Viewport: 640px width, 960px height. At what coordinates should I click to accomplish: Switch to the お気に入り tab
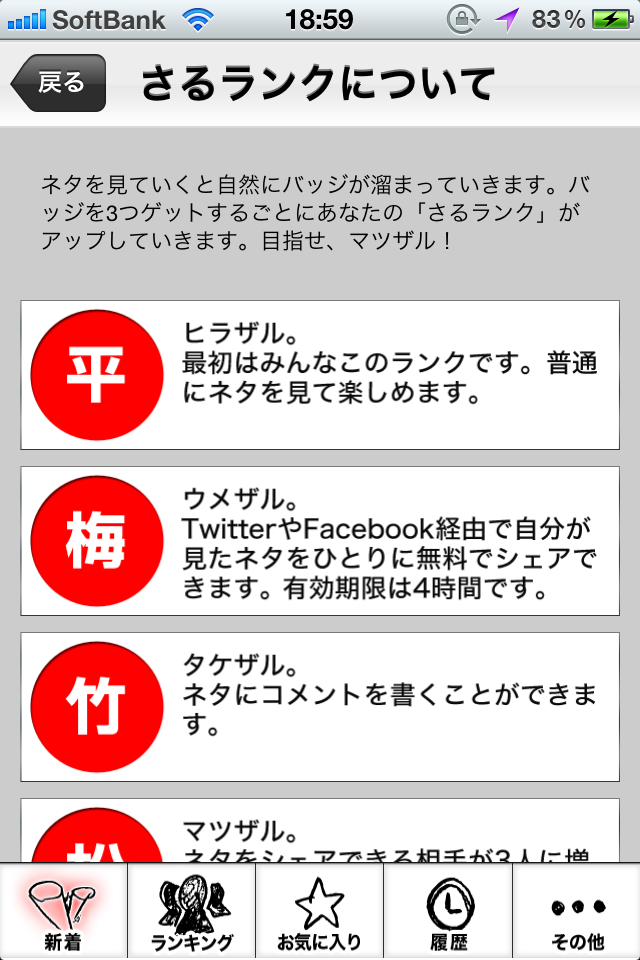320,911
